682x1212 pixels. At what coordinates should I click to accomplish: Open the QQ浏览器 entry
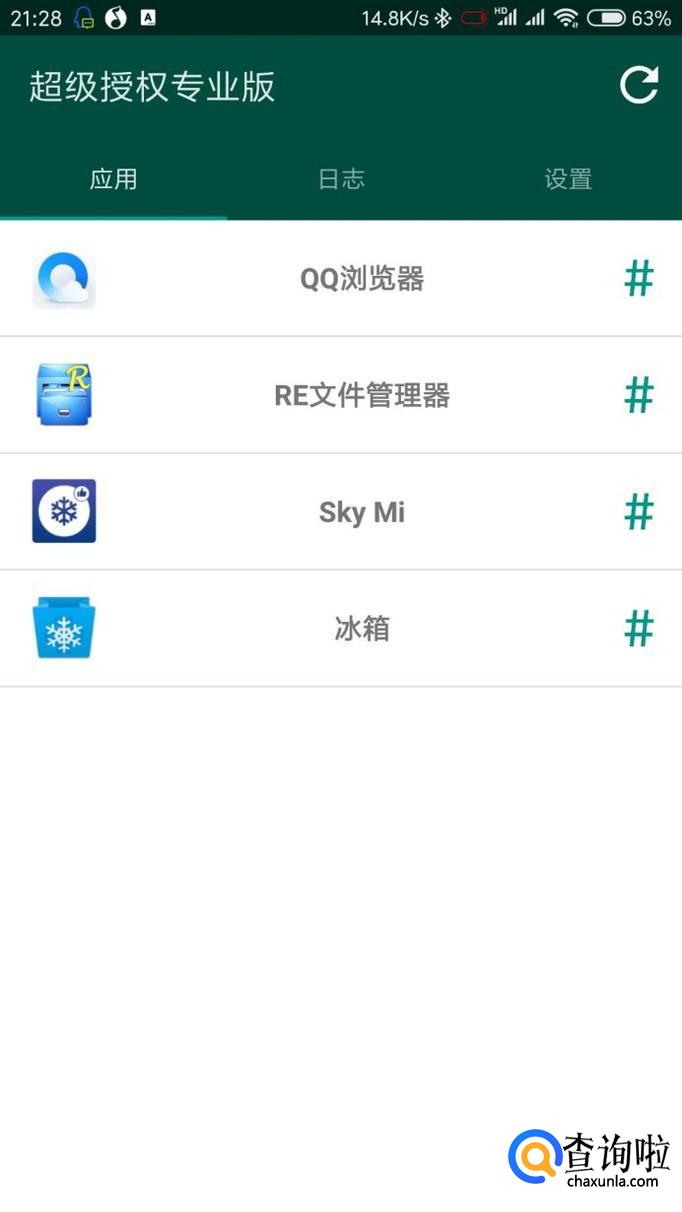pos(361,279)
